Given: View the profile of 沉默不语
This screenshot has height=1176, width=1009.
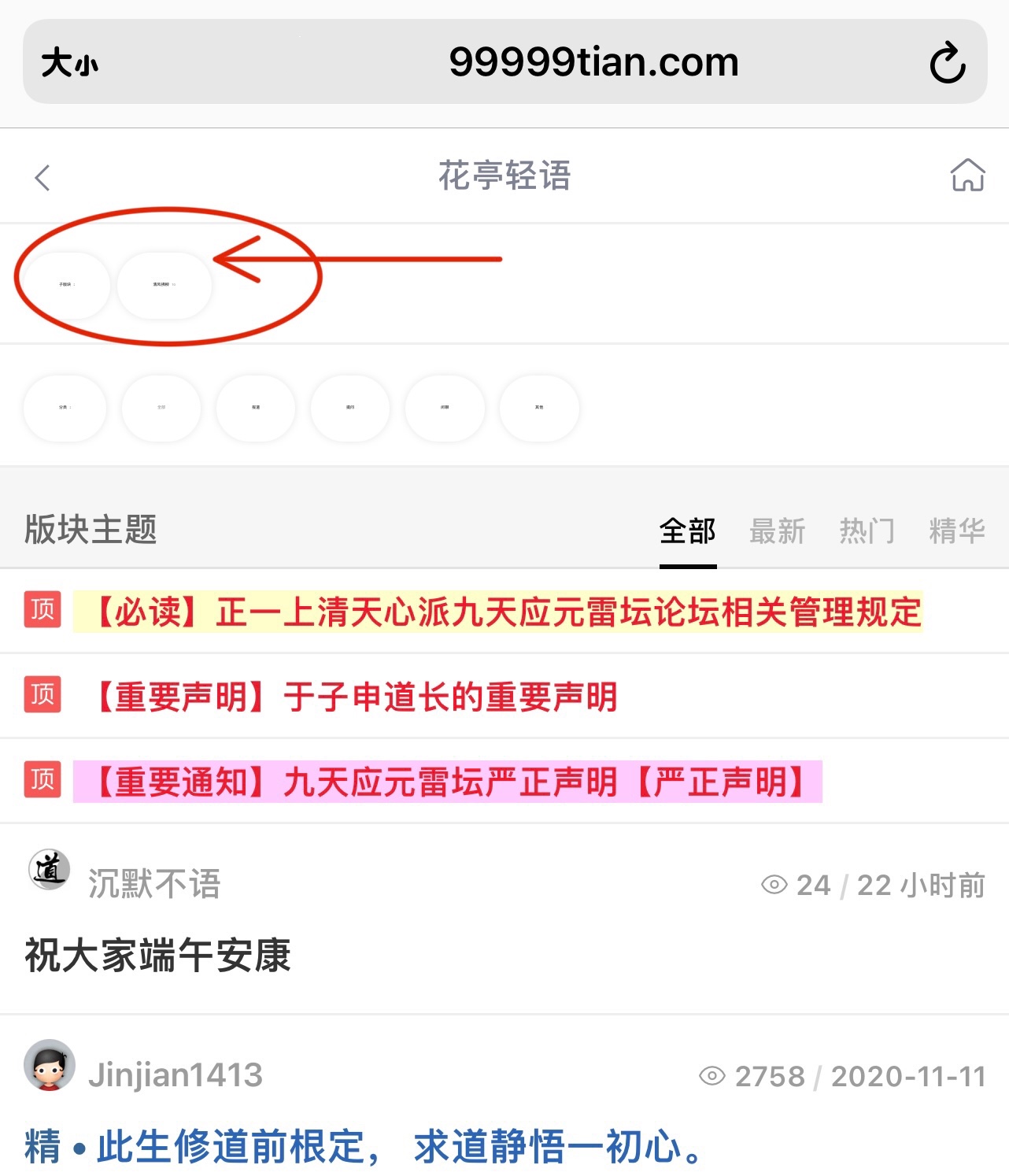Looking at the screenshot, I should 153,884.
